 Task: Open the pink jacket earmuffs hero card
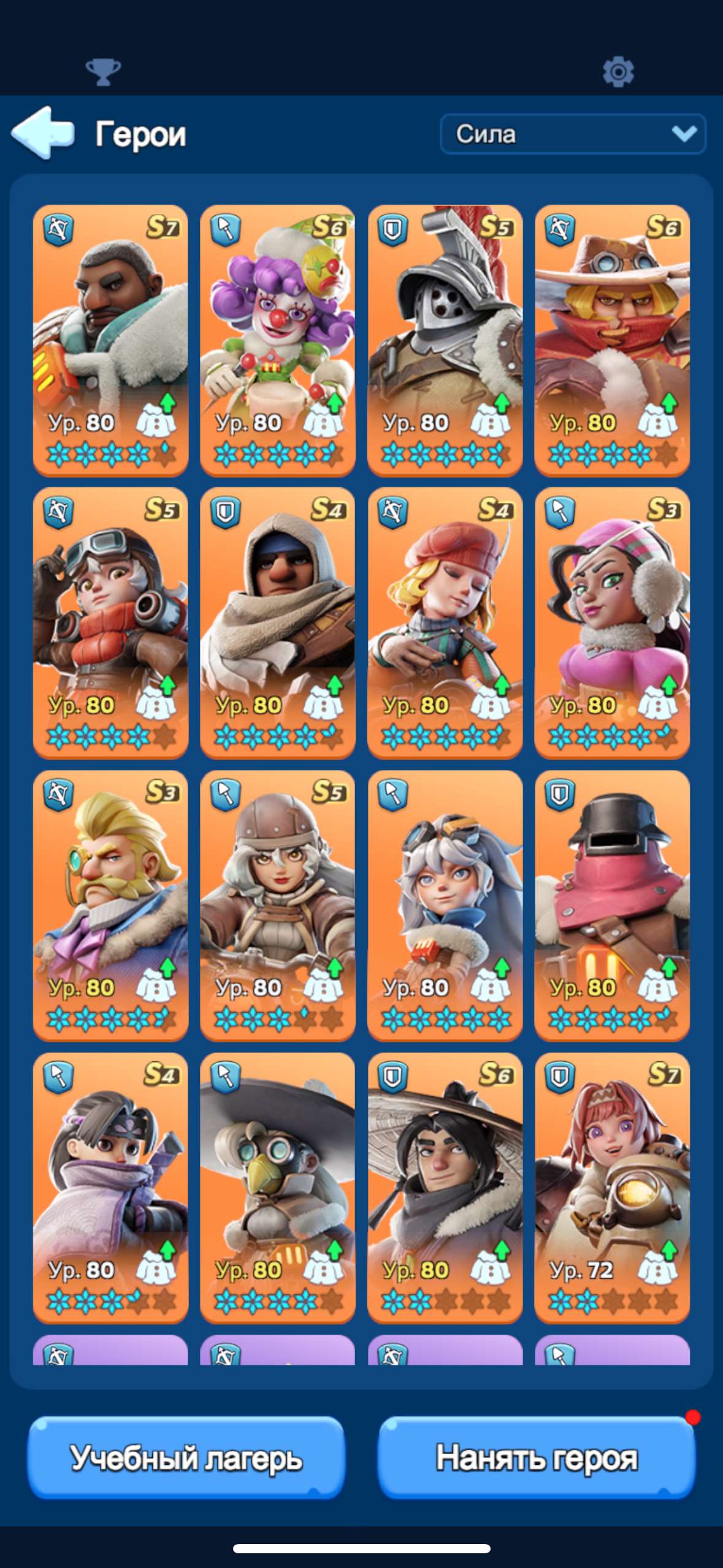click(x=612, y=623)
